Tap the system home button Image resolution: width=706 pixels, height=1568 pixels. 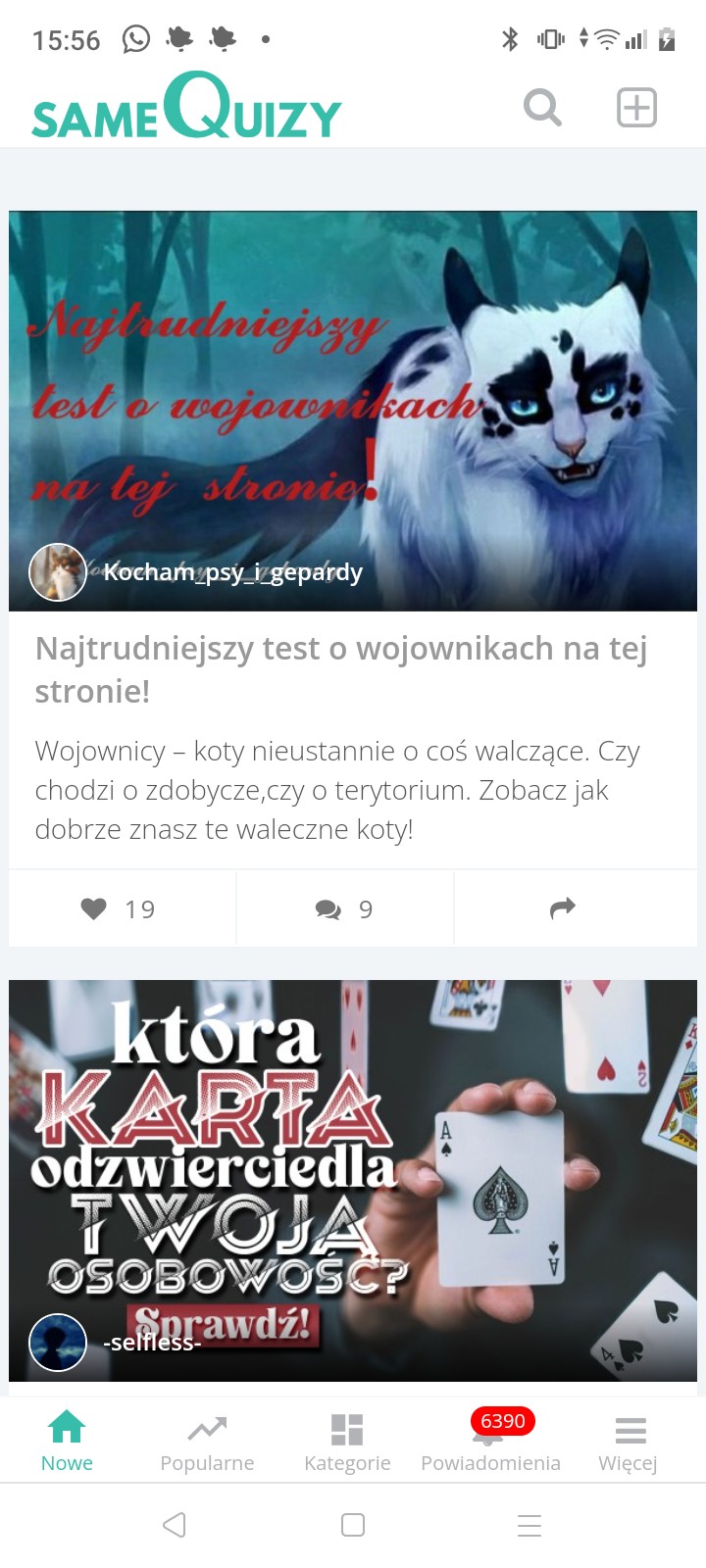click(353, 1525)
